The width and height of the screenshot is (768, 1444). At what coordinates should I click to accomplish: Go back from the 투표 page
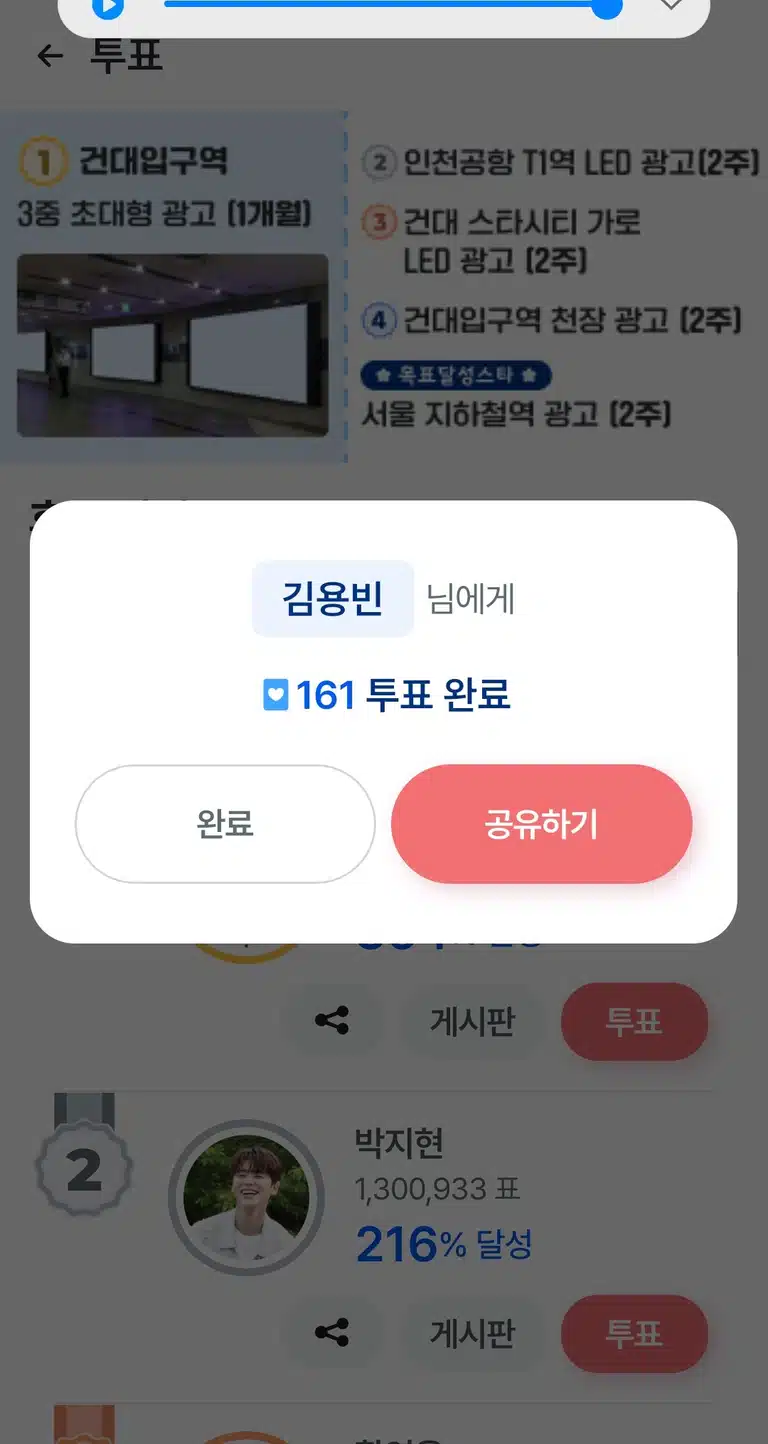pyautogui.click(x=50, y=57)
